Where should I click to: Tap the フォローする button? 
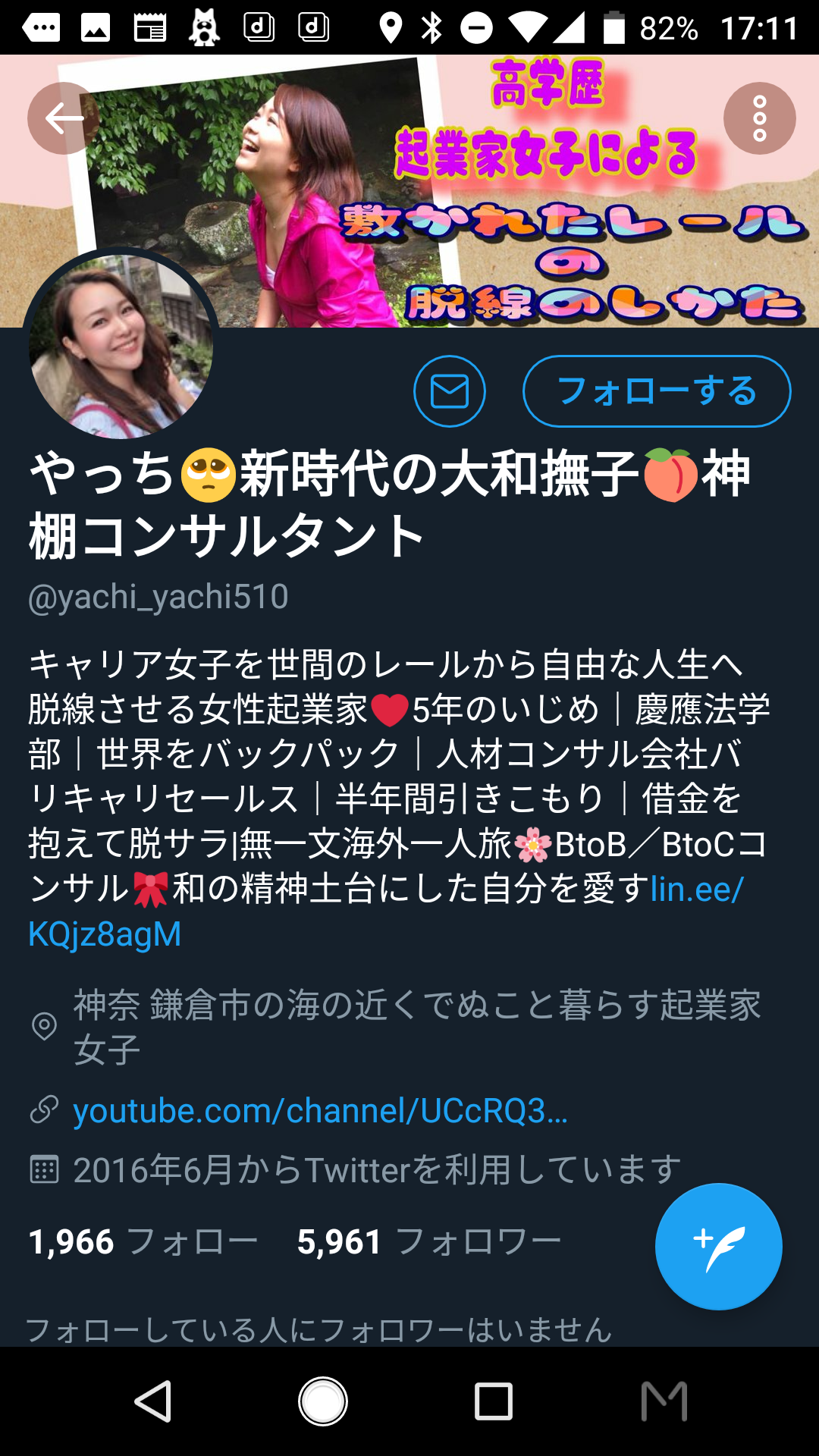[657, 391]
